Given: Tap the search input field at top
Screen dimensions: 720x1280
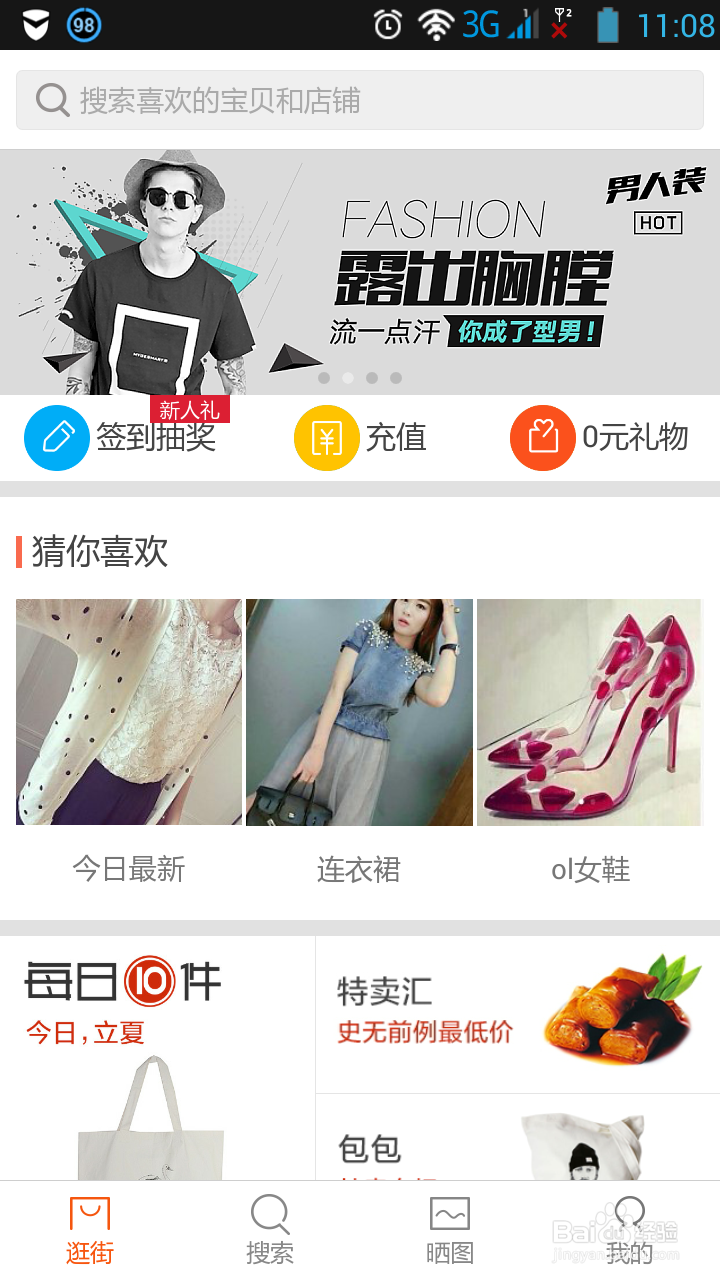Looking at the screenshot, I should (x=360, y=100).
